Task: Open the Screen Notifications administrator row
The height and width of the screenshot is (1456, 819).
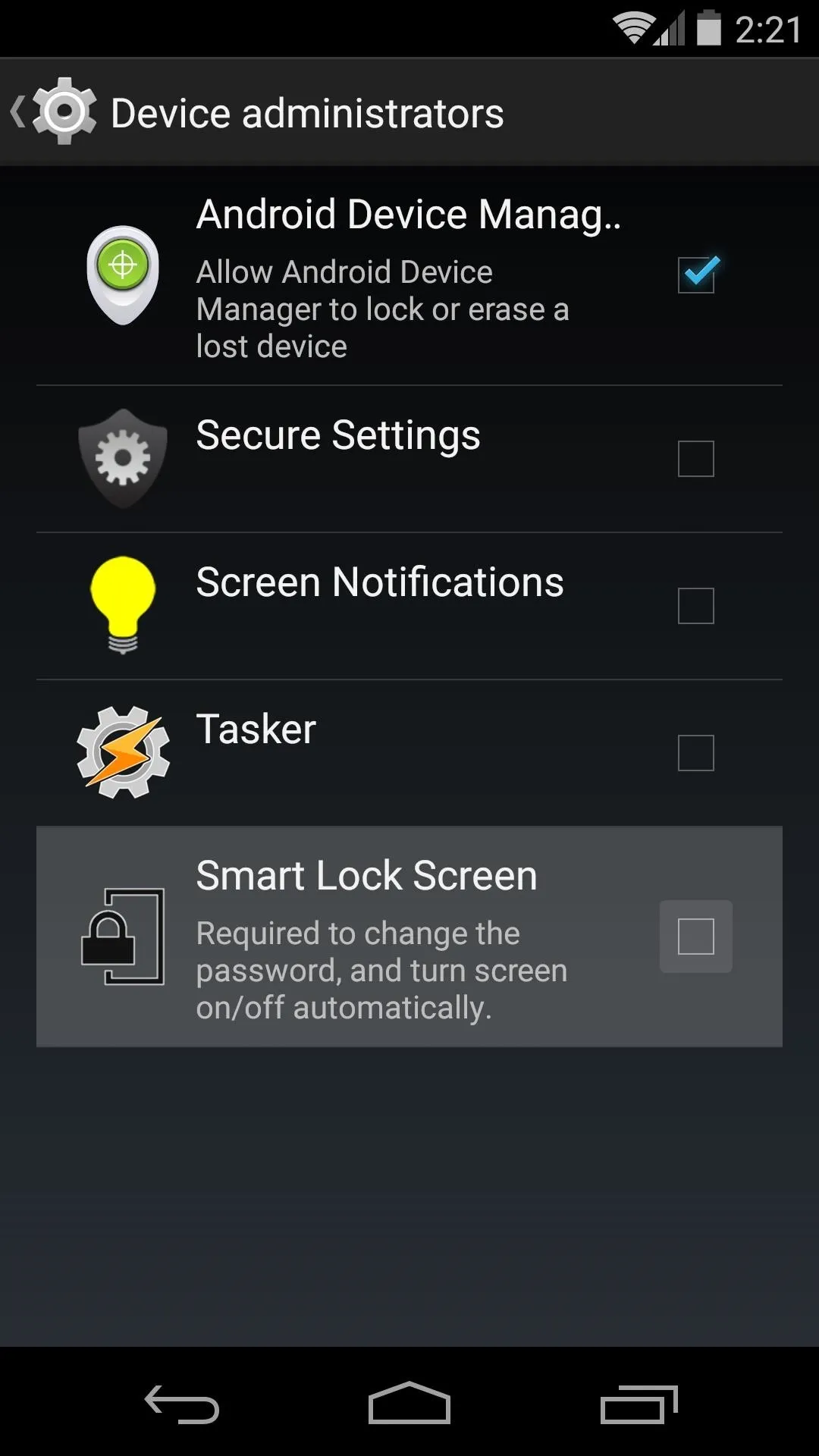Action: pos(409,606)
